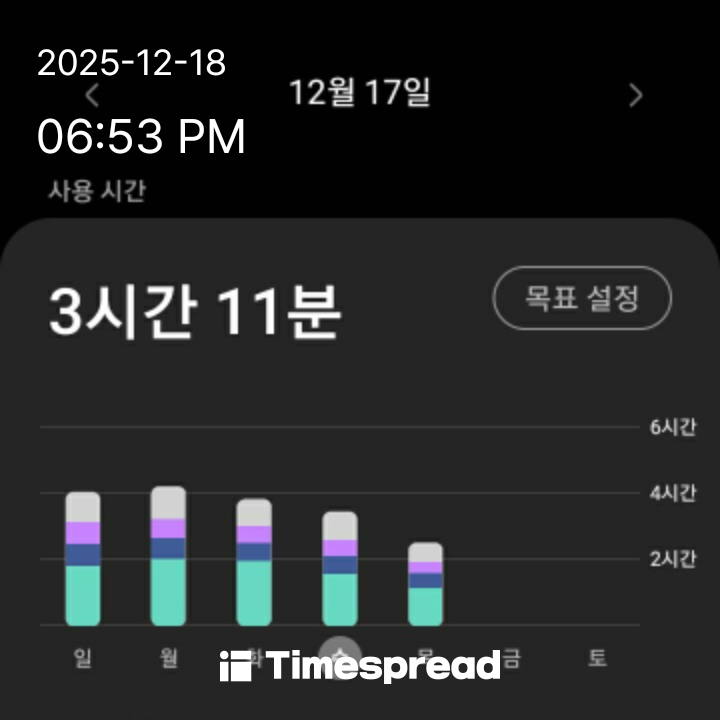View the fifth usage bar (Thursday)

[x=426, y=583]
